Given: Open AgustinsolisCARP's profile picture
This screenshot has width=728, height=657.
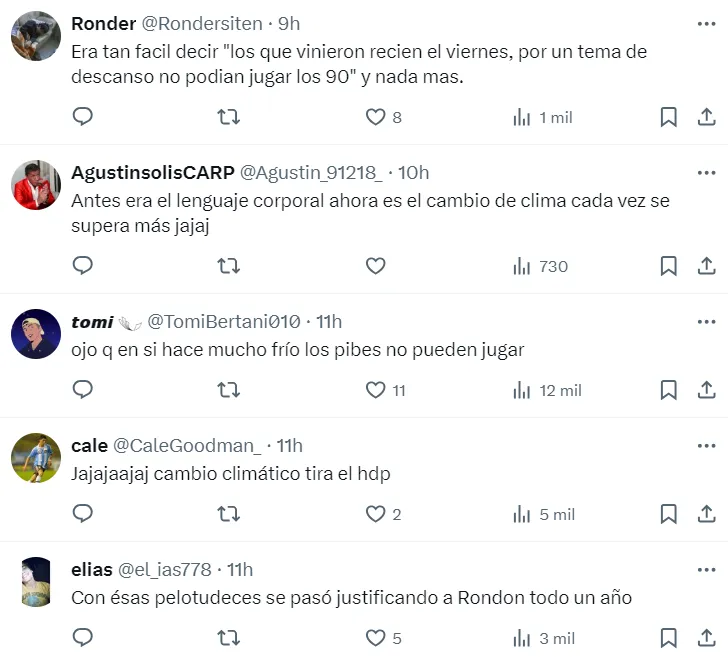Looking at the screenshot, I should (x=36, y=185).
